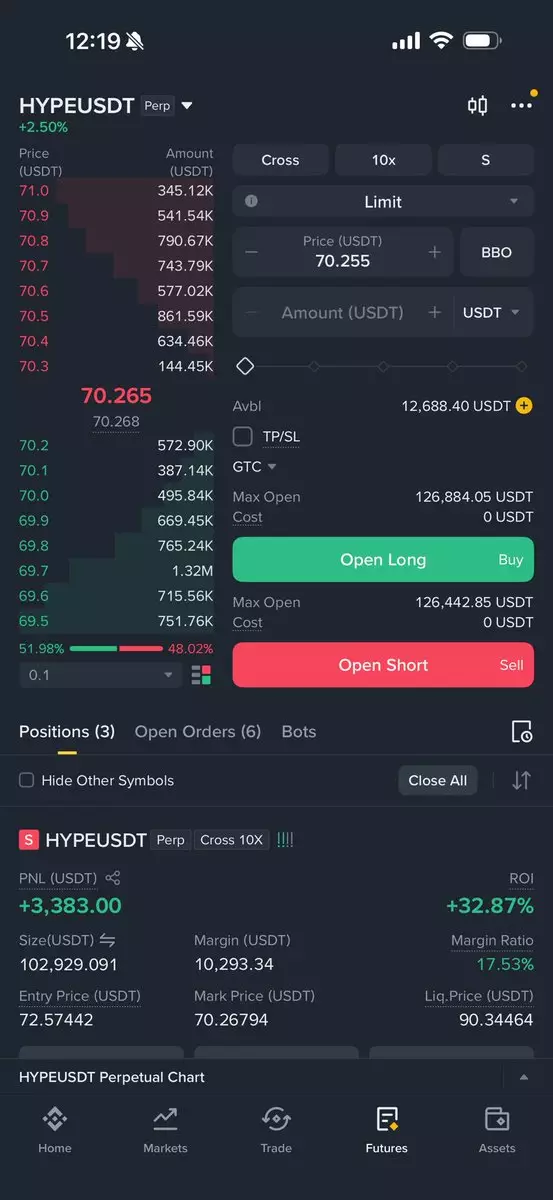
Task: Tap Open Short to sell
Action: point(383,665)
